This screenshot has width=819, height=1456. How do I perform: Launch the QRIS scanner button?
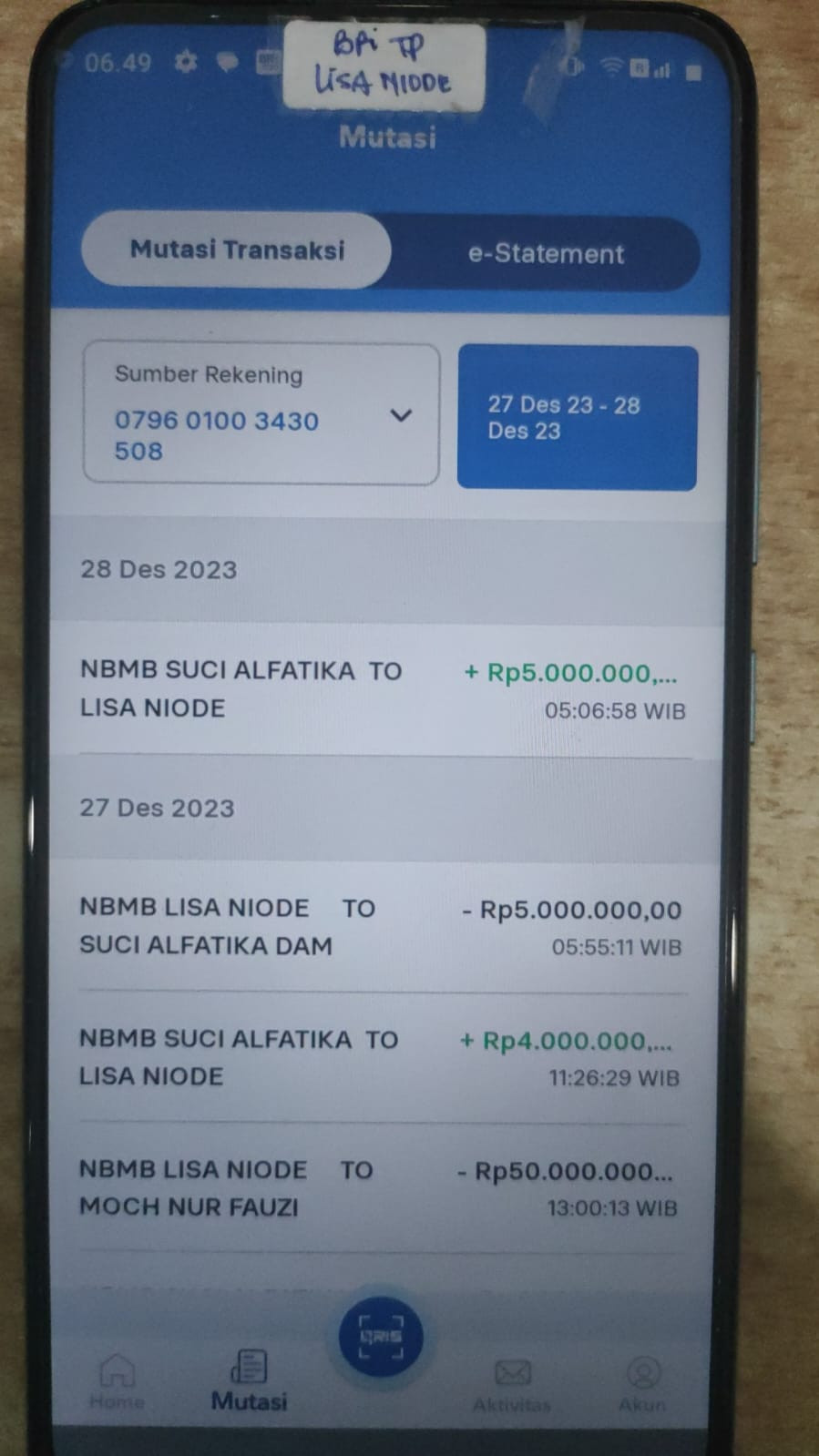click(x=381, y=1337)
